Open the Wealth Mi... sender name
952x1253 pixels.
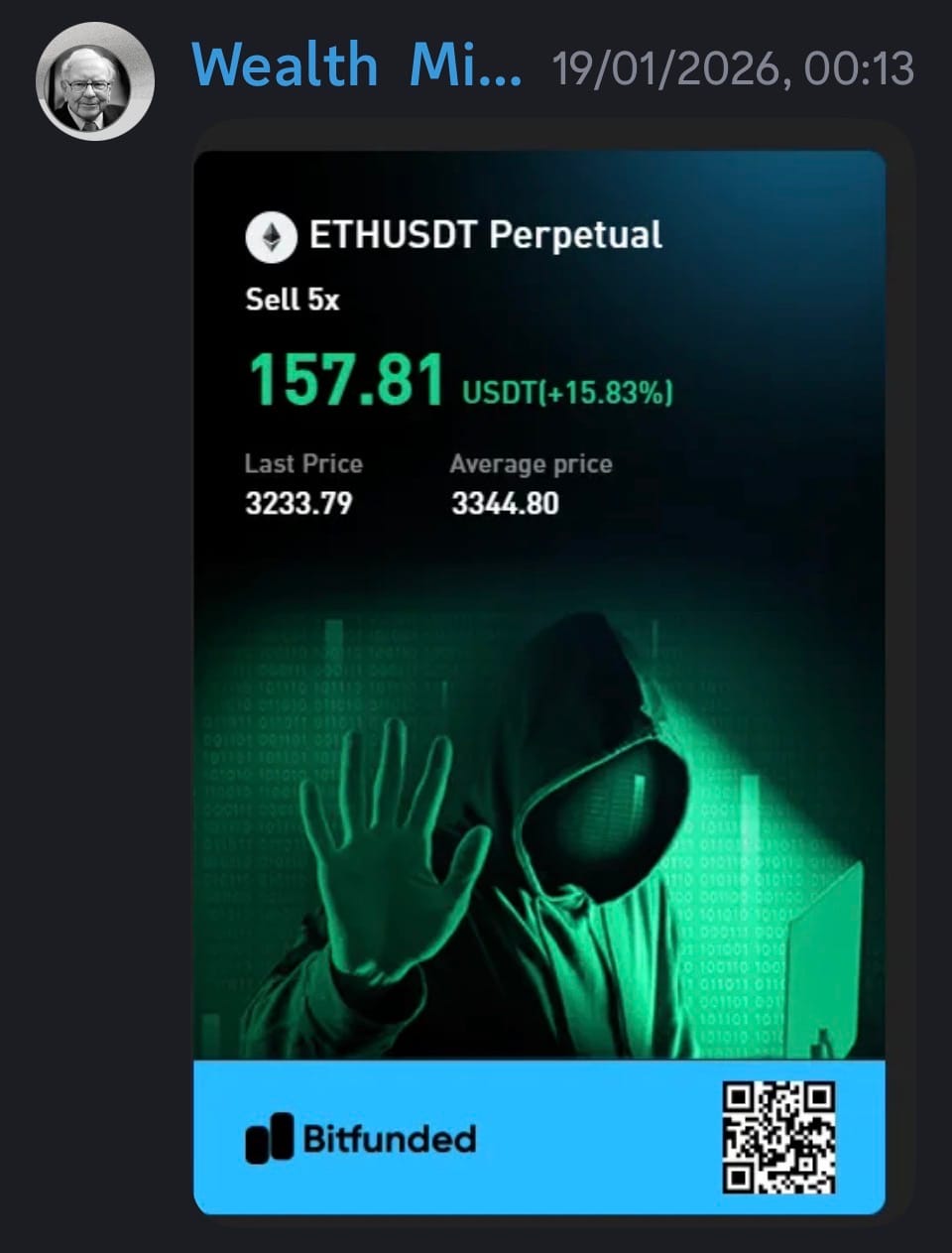point(356,67)
